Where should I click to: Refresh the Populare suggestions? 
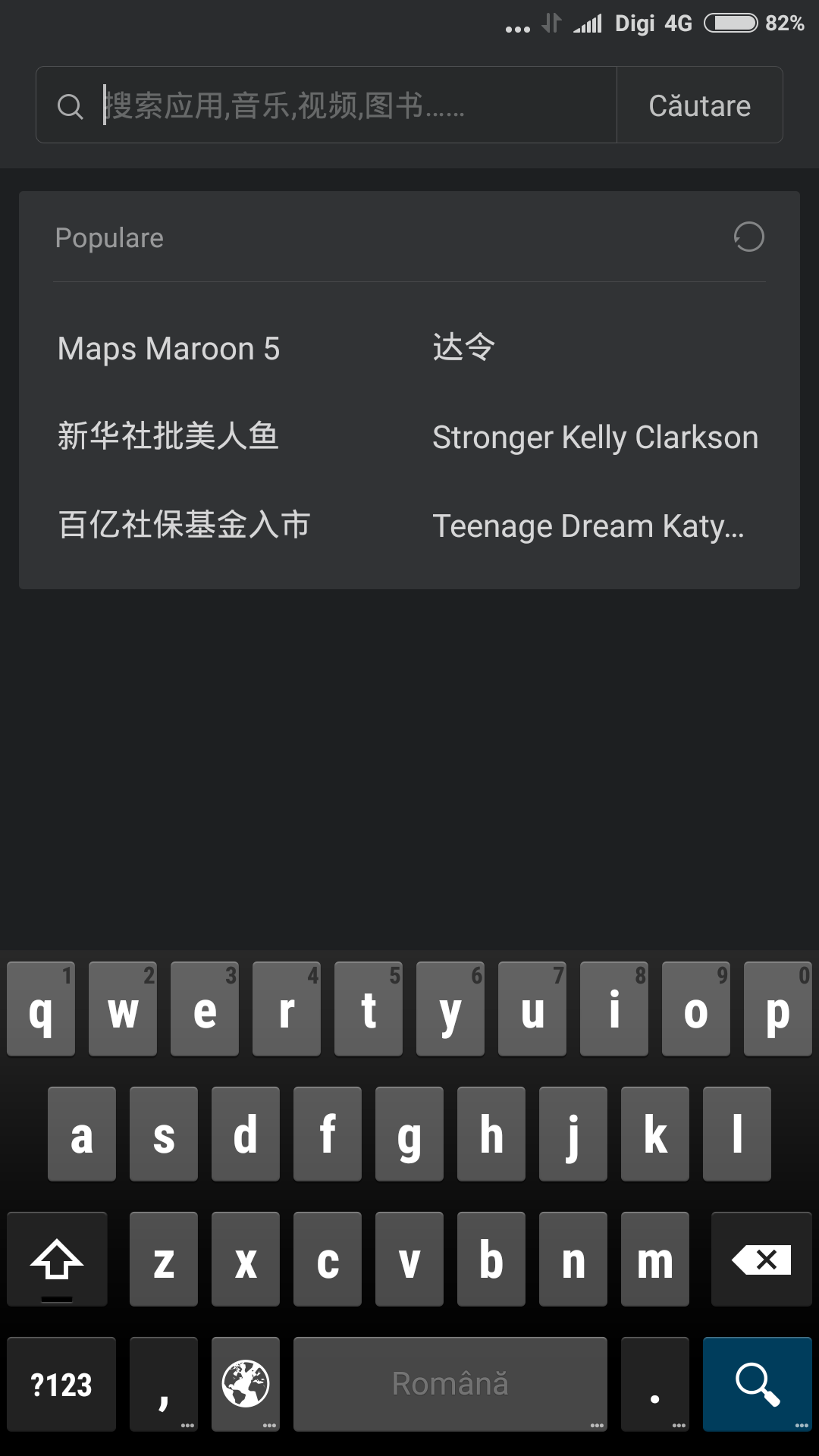(748, 237)
